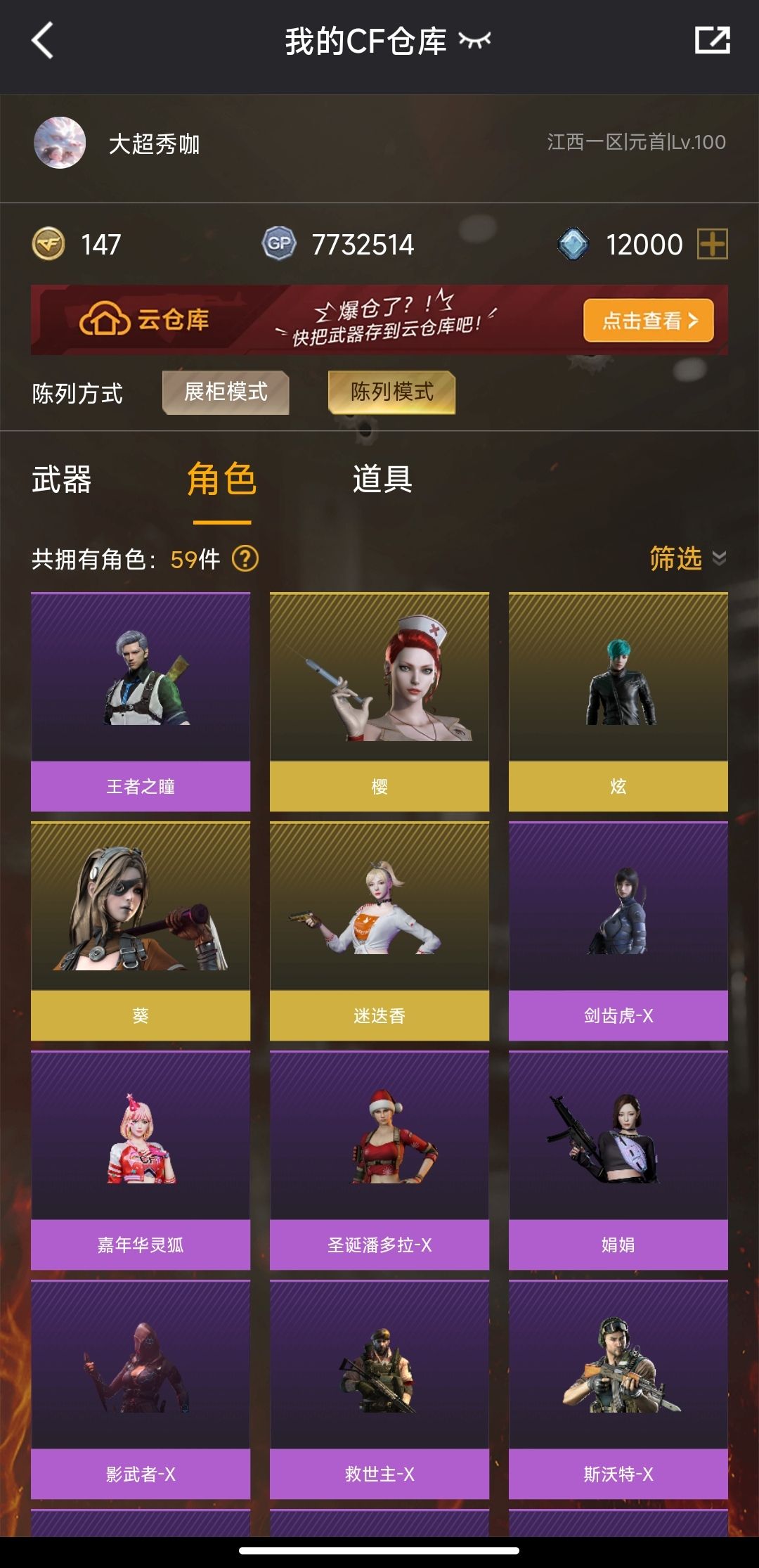Open the 樱 character card
The height and width of the screenshot is (1568, 759).
[379, 702]
